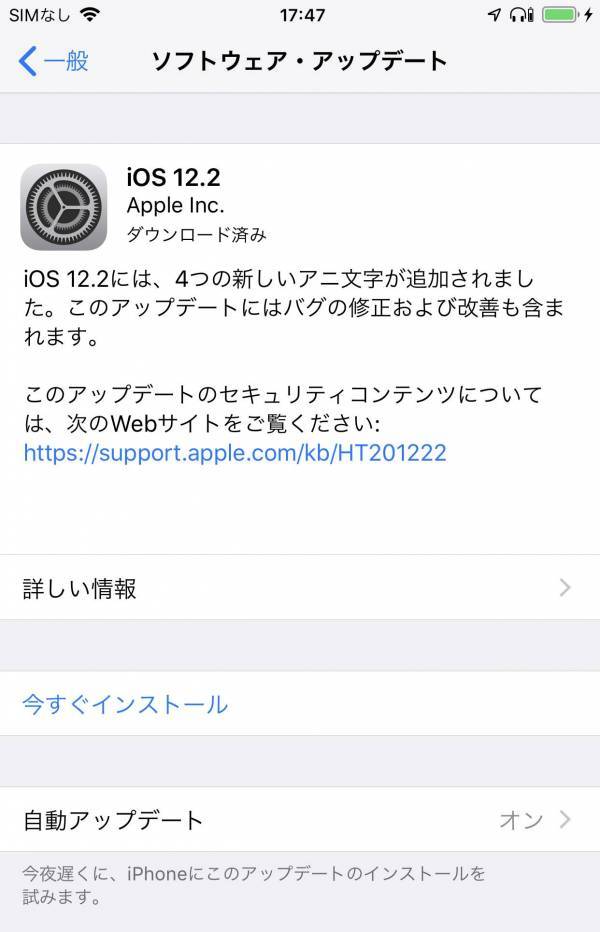Open the 詳しい情報 details row

tap(299, 588)
